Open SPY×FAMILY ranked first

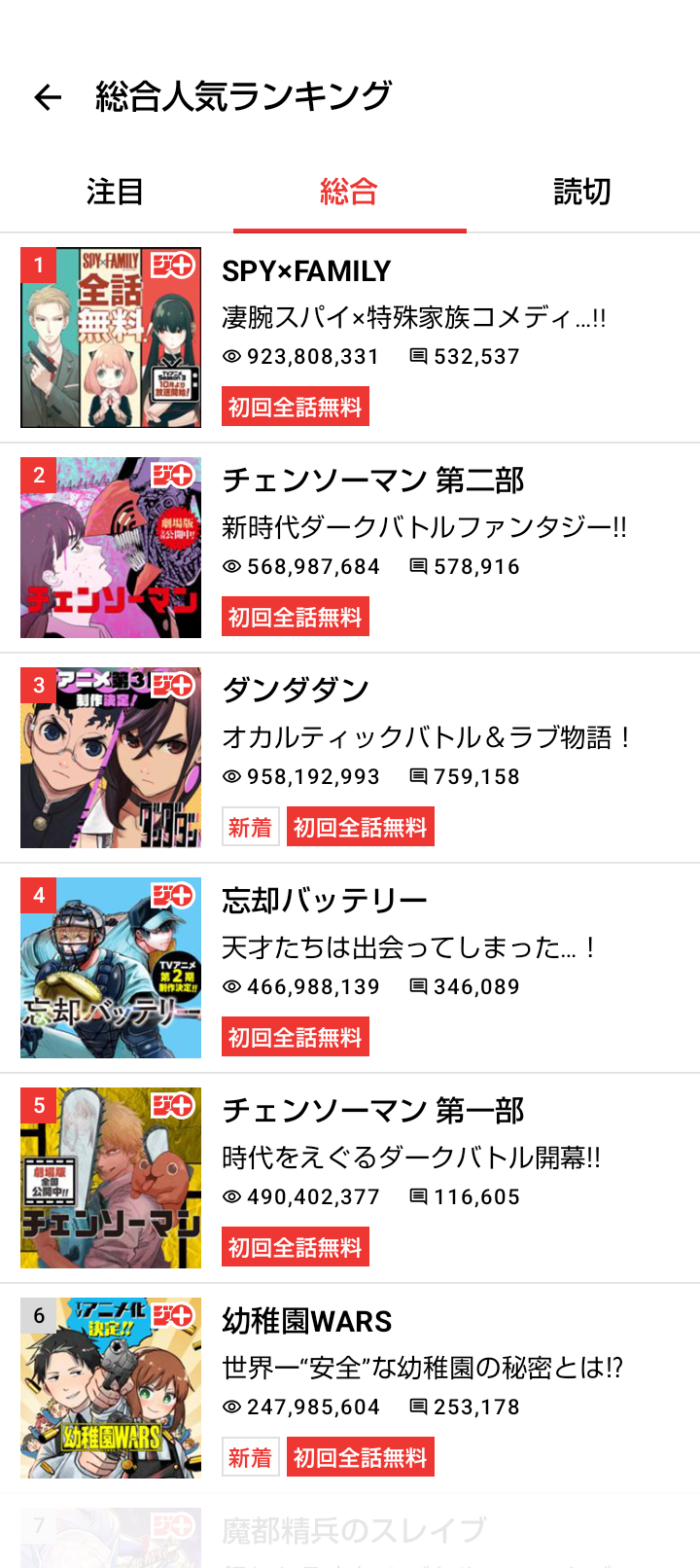[x=350, y=338]
